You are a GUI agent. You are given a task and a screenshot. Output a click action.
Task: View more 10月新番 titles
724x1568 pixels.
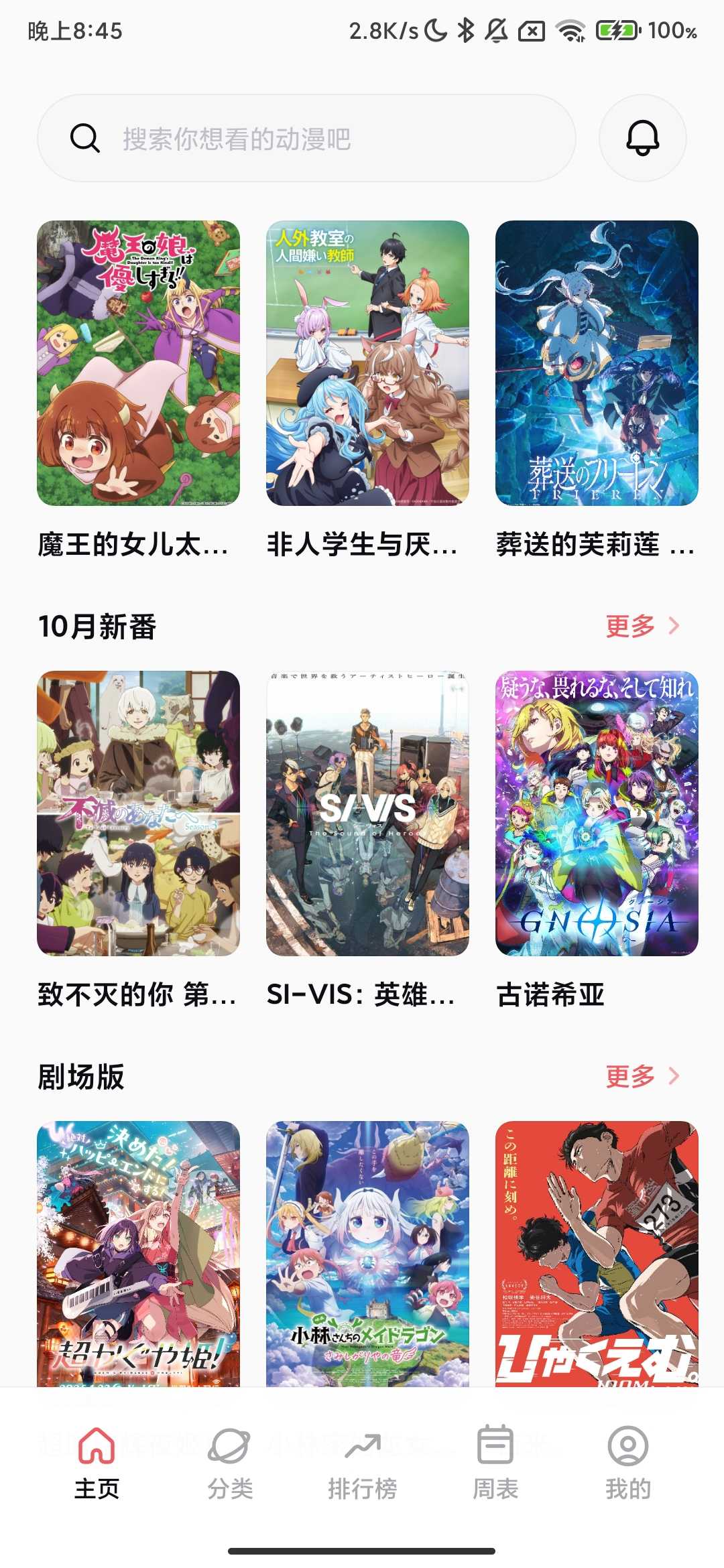[642, 626]
